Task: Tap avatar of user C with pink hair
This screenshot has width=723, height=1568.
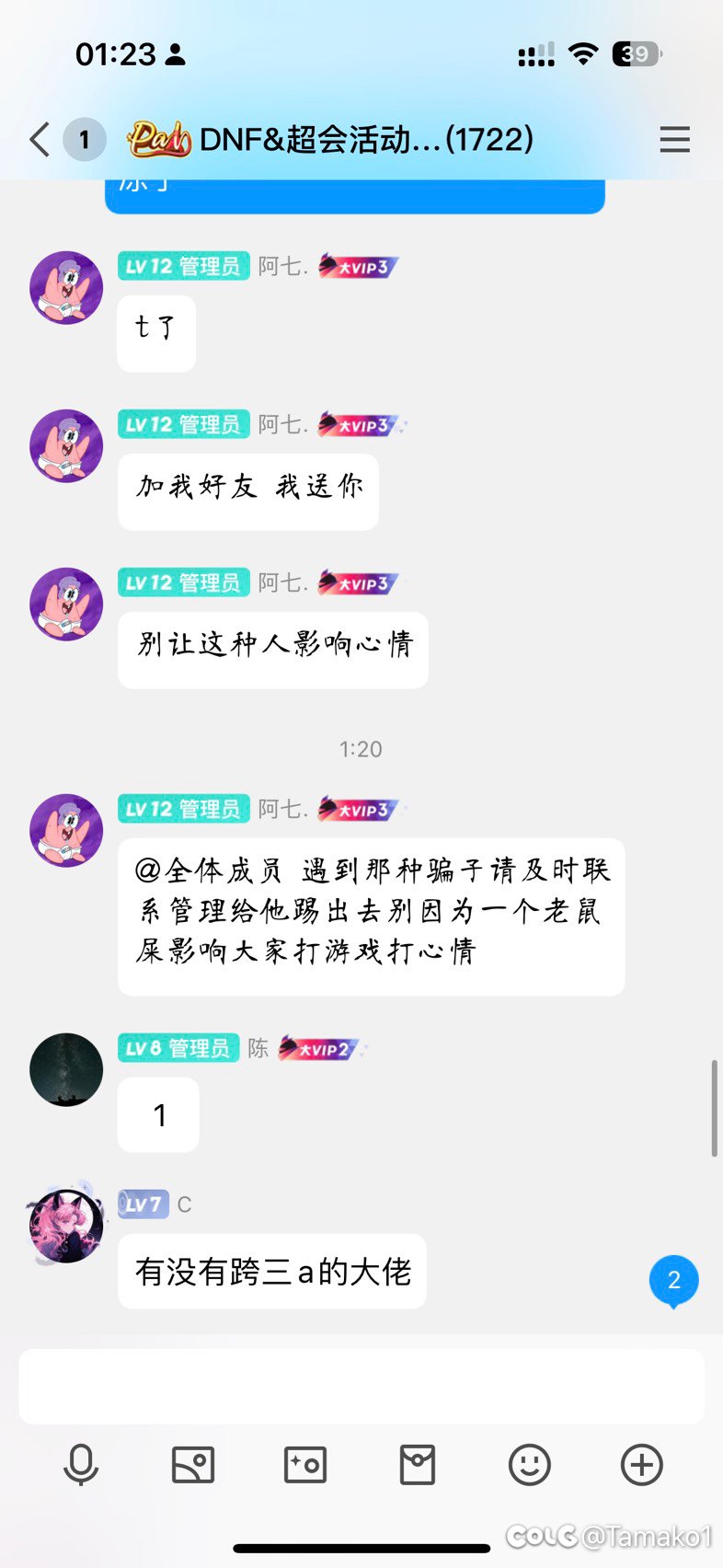Action: (x=65, y=1224)
